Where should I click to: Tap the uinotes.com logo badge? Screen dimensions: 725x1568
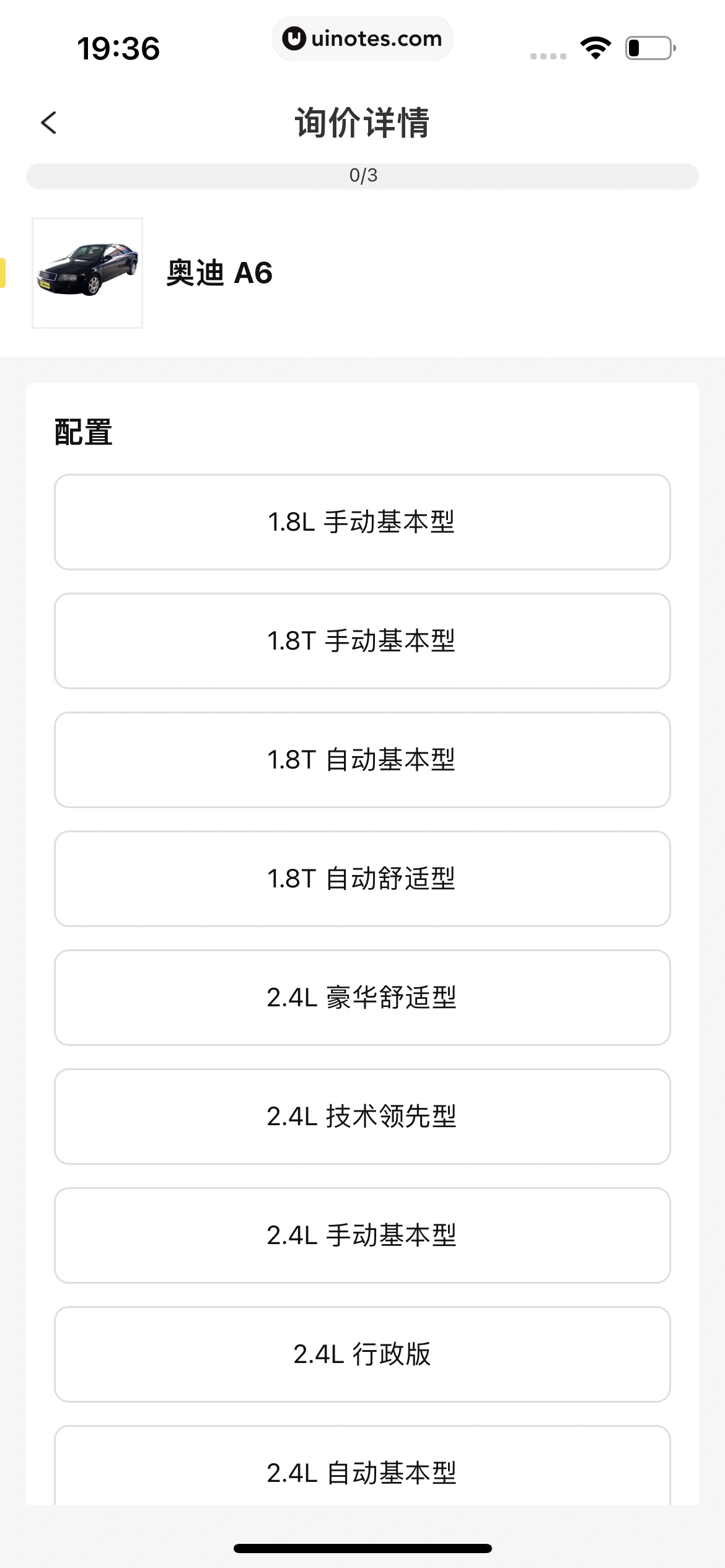click(362, 38)
